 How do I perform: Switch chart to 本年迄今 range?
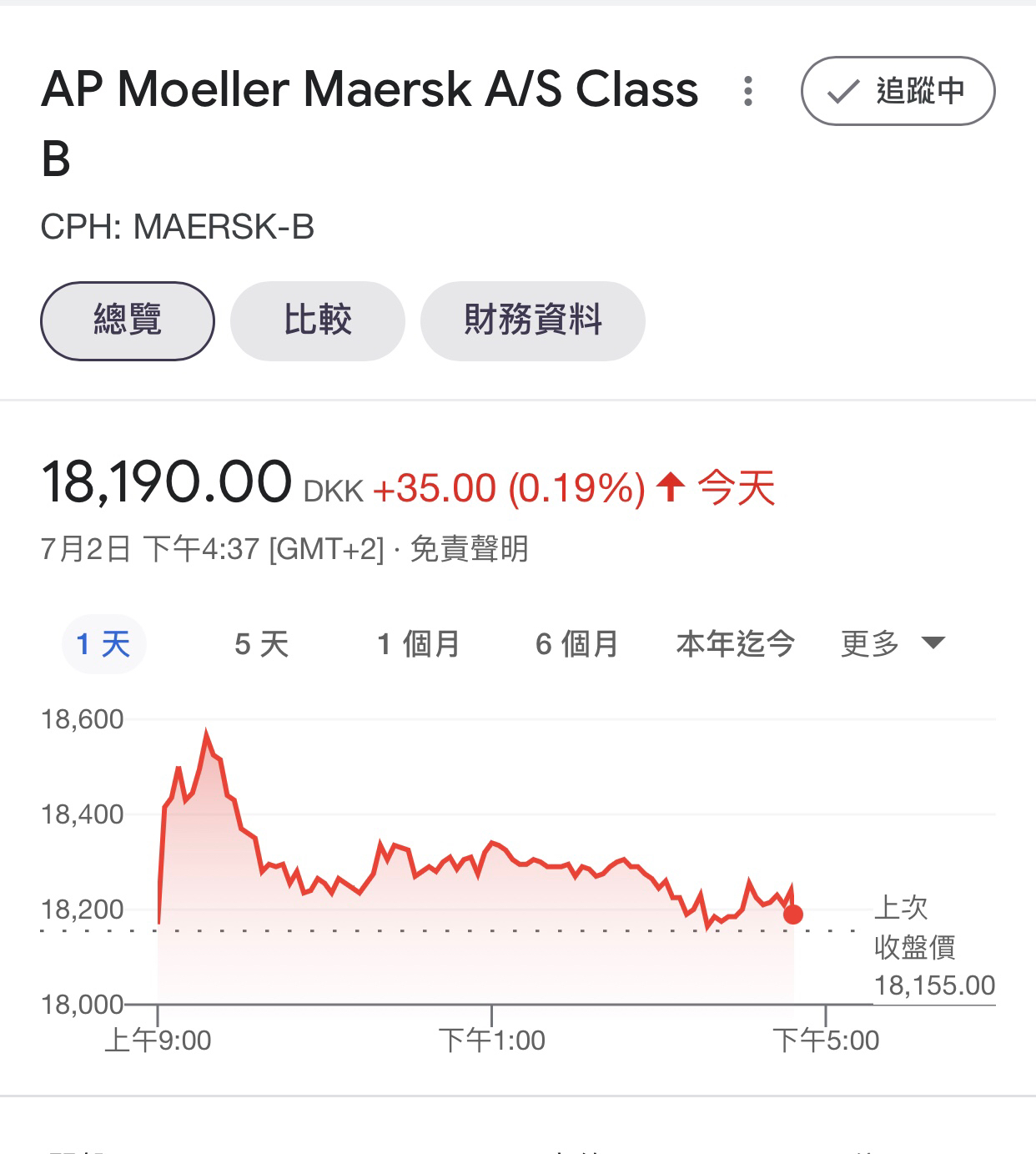point(735,644)
